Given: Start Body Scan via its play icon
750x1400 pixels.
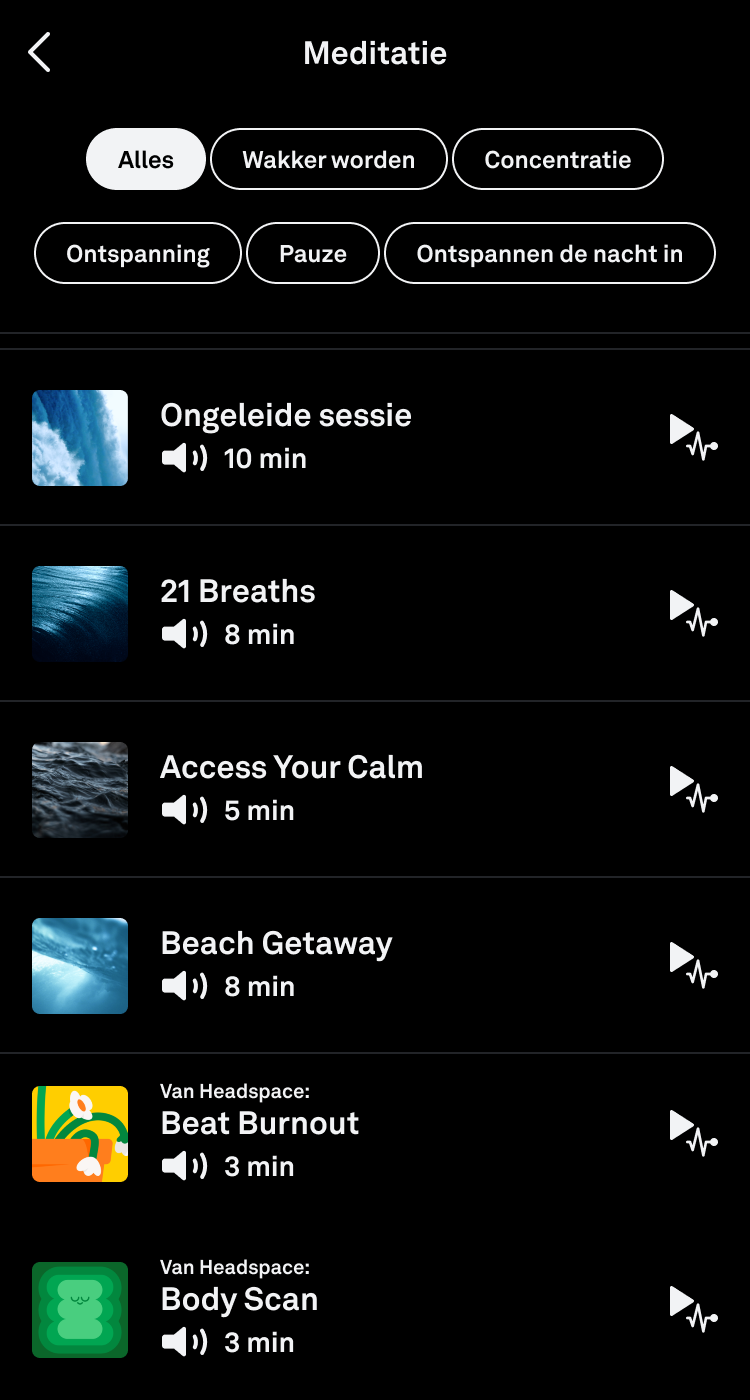Looking at the screenshot, I should [692, 1309].
